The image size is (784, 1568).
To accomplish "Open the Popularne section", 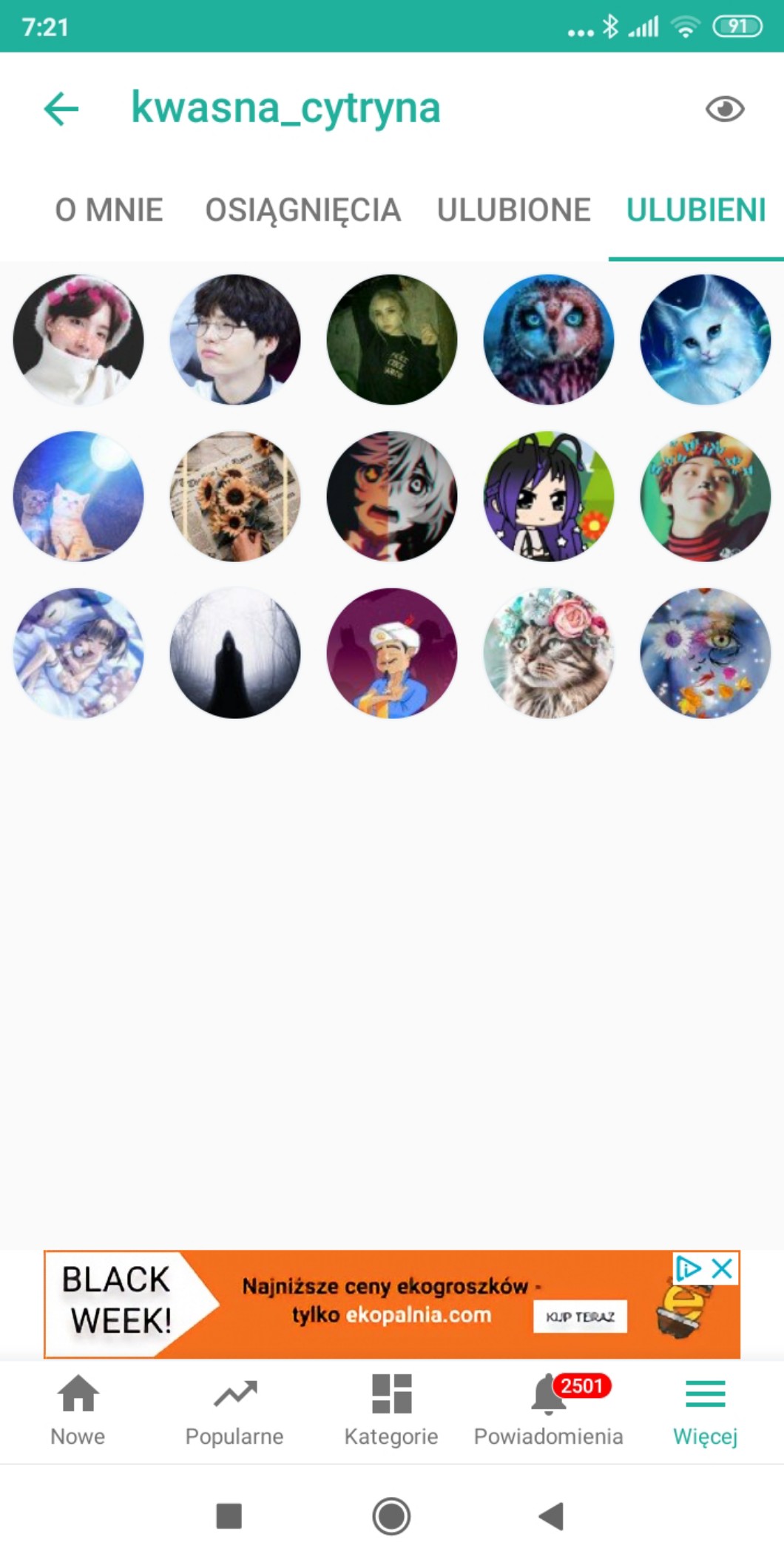I will click(x=234, y=1410).
